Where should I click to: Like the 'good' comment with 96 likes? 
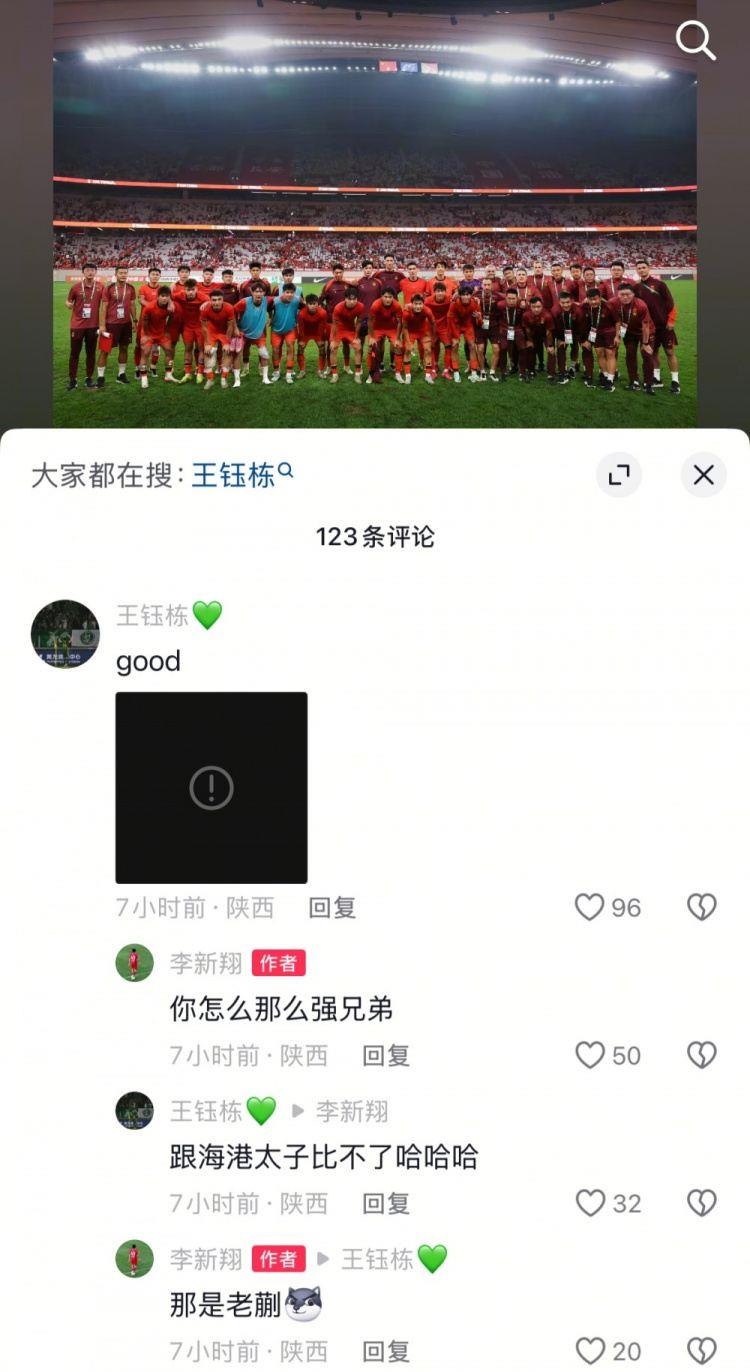coord(590,907)
